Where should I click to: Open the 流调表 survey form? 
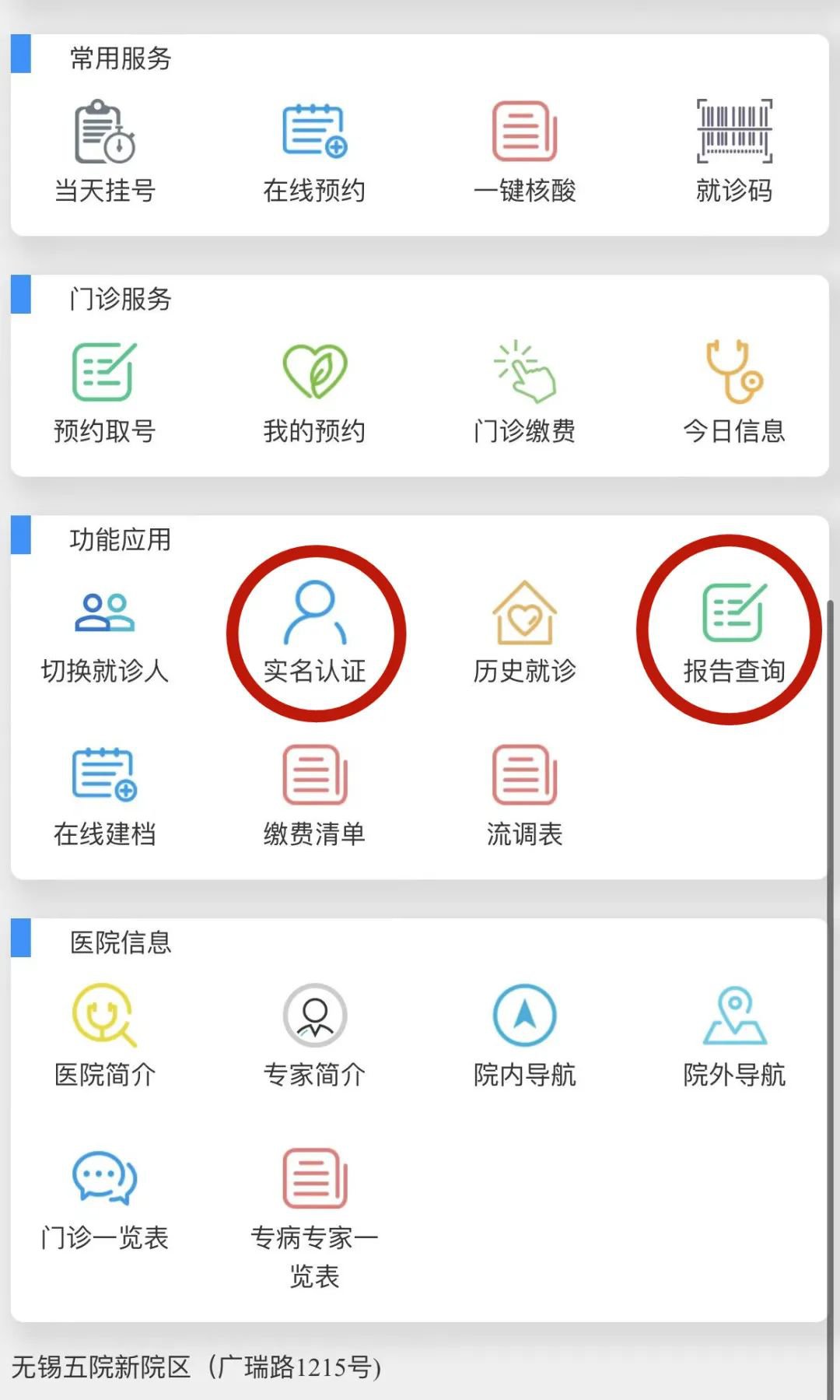(525, 796)
